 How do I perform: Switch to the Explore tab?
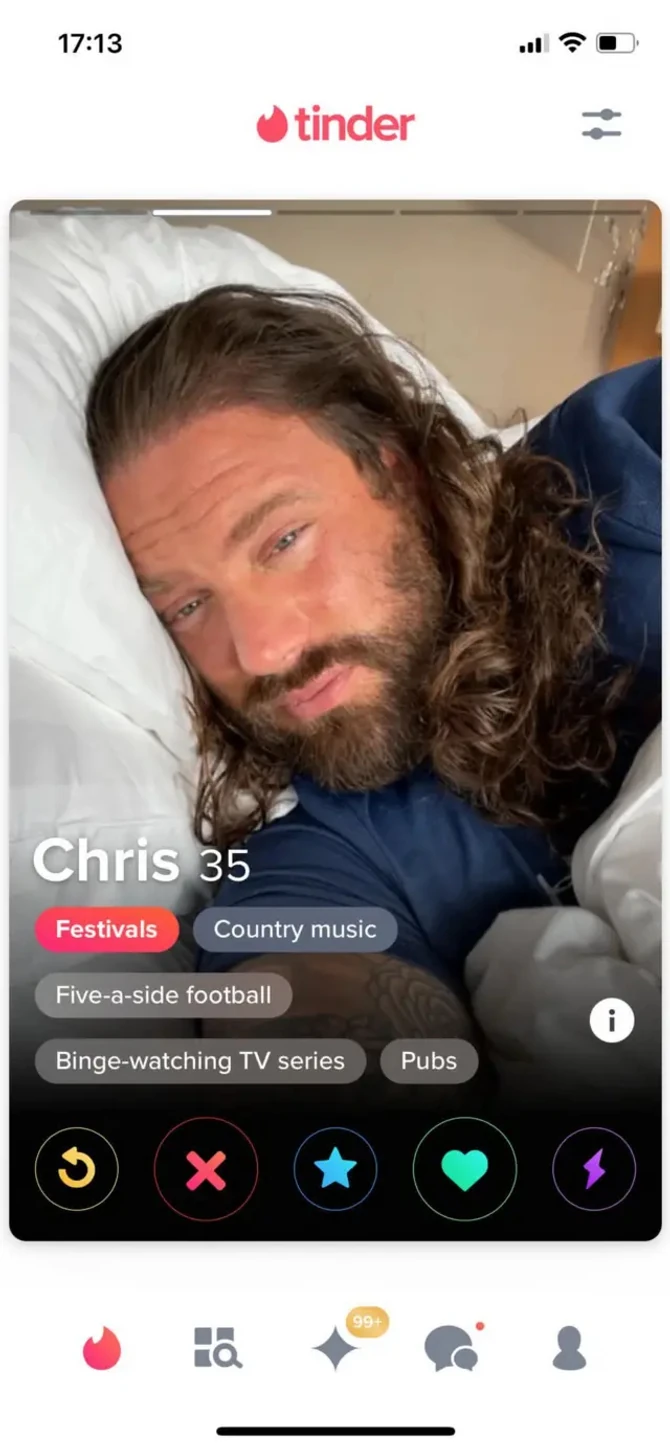click(217, 1349)
